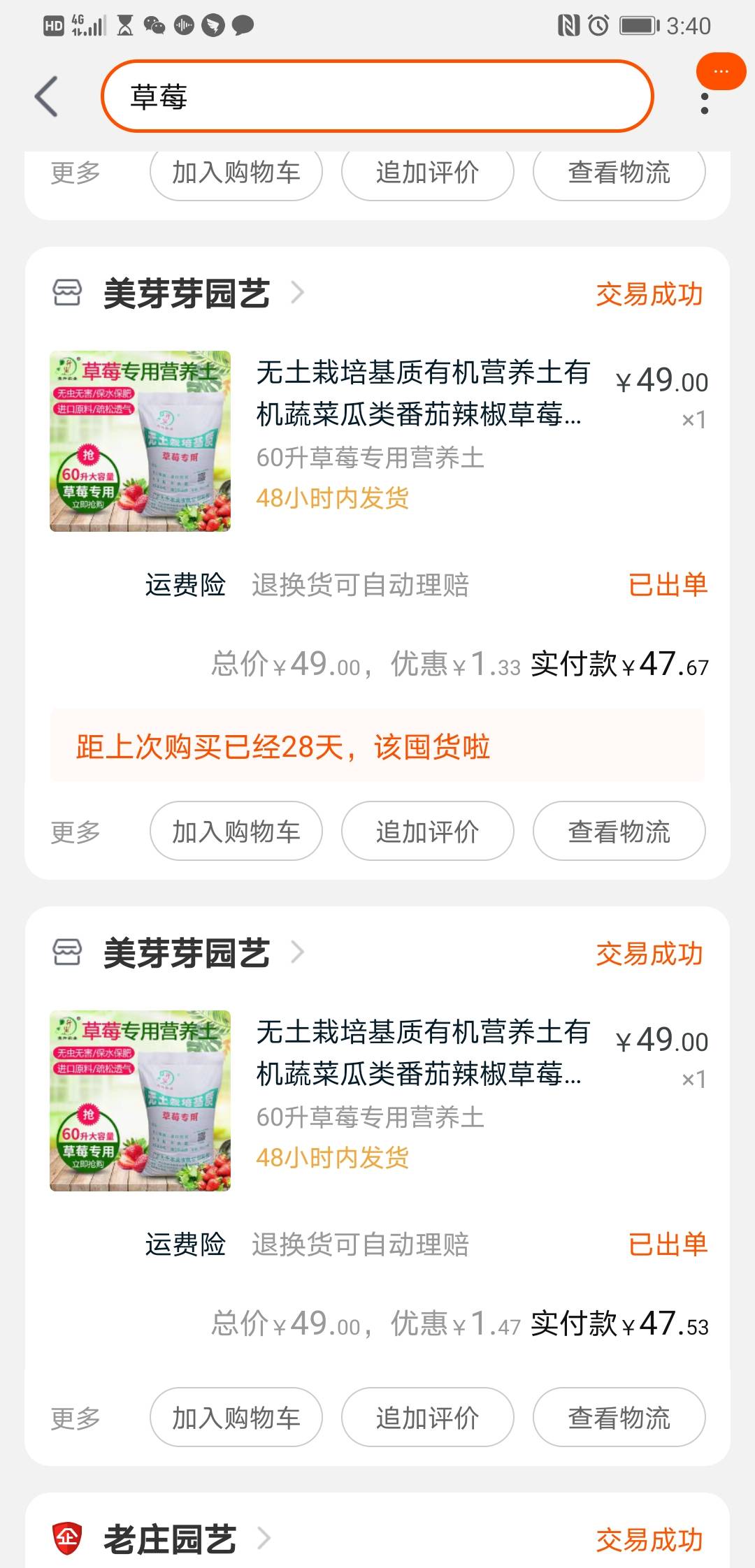755x1568 pixels.
Task: Select 追加评价 for the ¥47.67 order
Action: (x=427, y=831)
